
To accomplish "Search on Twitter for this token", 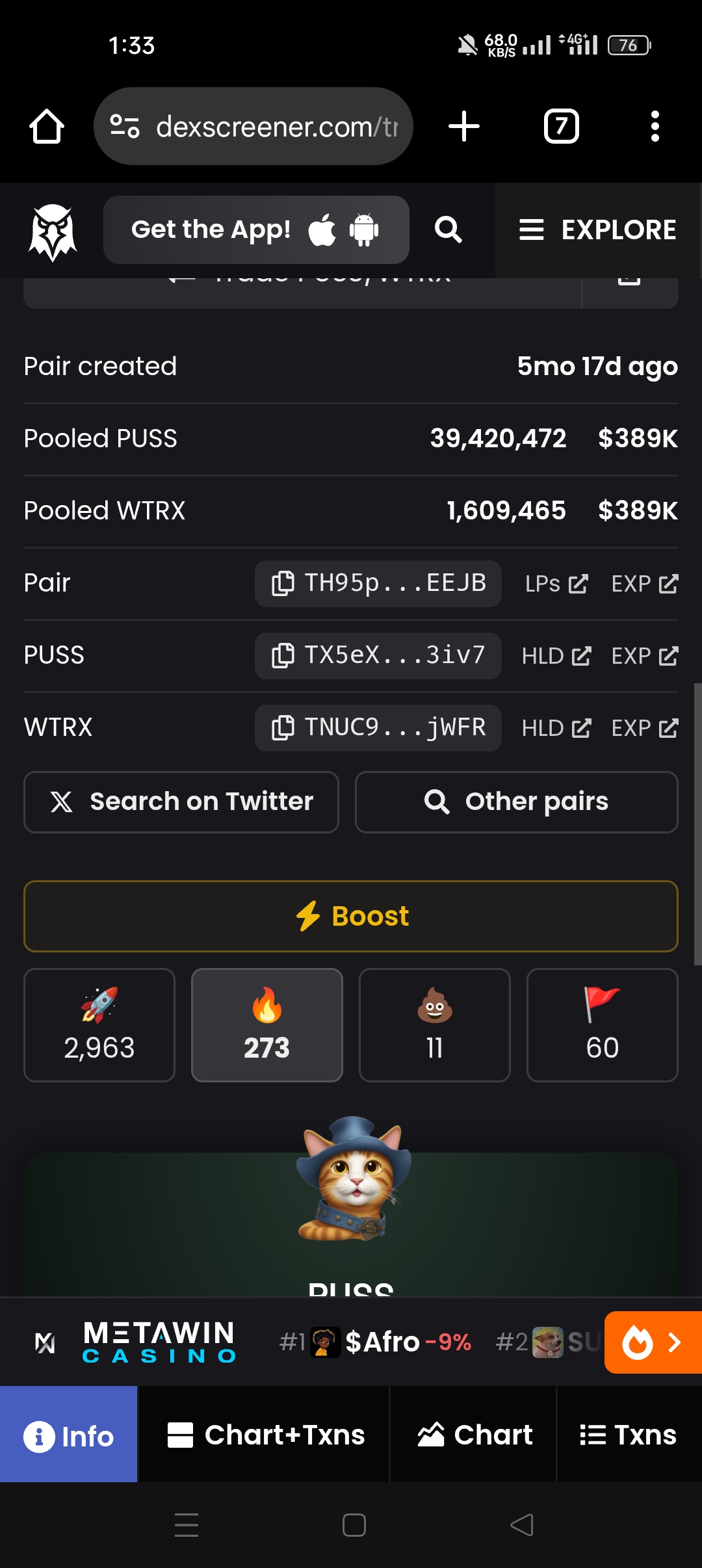I will click(181, 802).
